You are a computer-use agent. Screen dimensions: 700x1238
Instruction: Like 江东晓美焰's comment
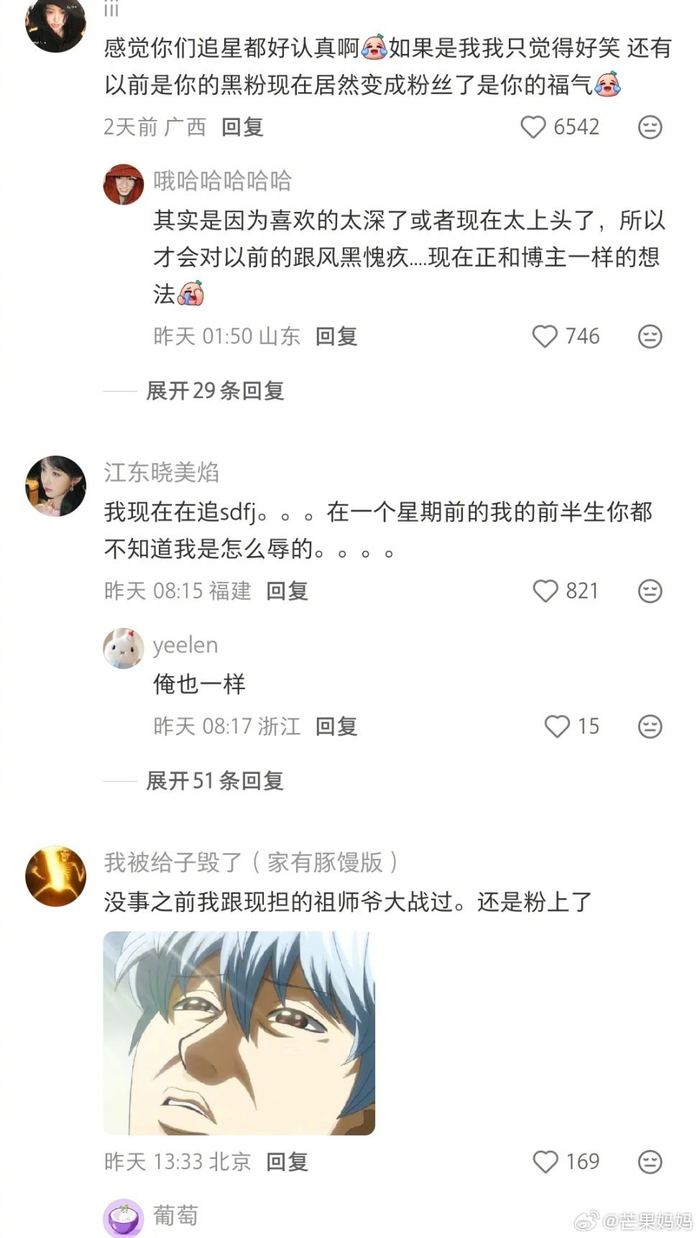545,591
